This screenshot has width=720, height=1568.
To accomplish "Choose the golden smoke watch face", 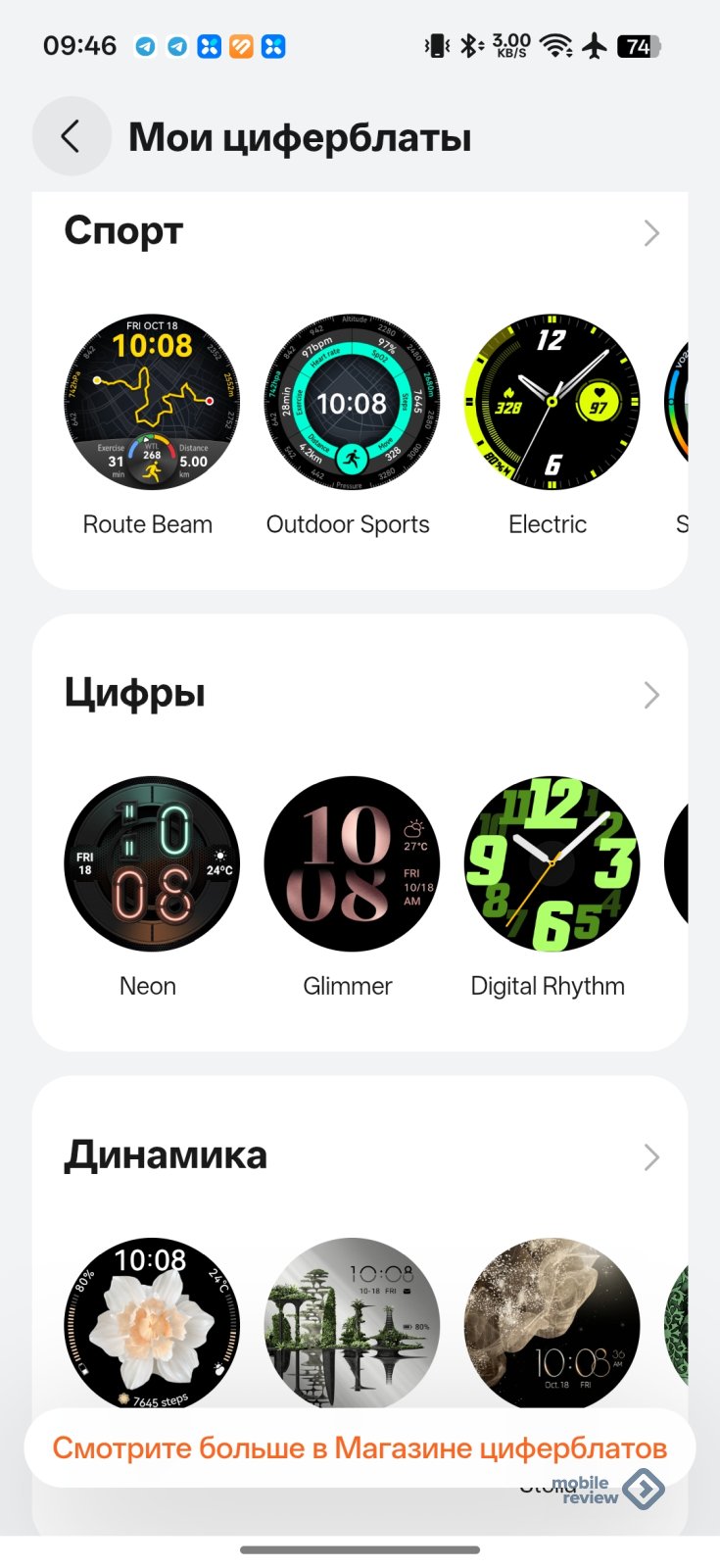I will [552, 1323].
